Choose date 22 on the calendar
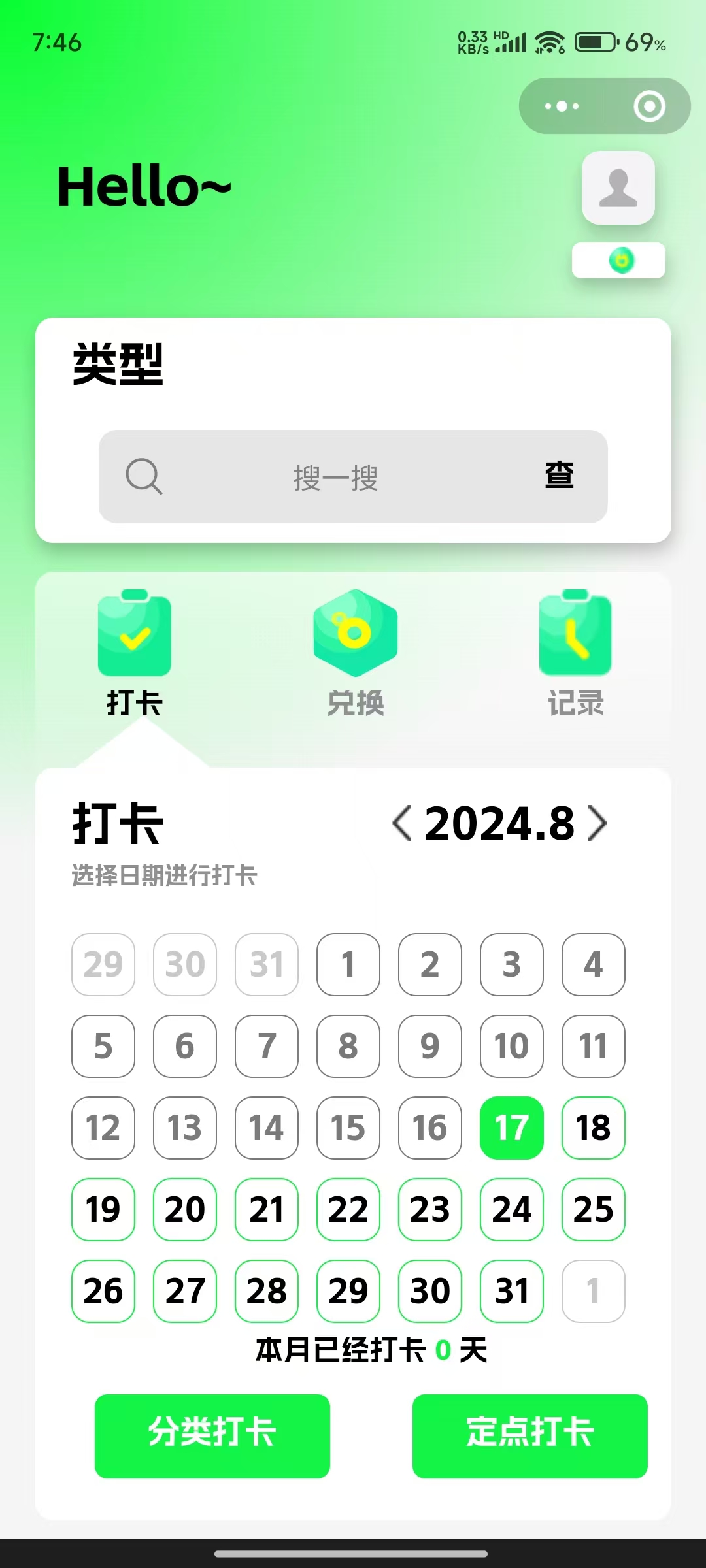Screen dimensions: 706x1568 (x=348, y=1209)
